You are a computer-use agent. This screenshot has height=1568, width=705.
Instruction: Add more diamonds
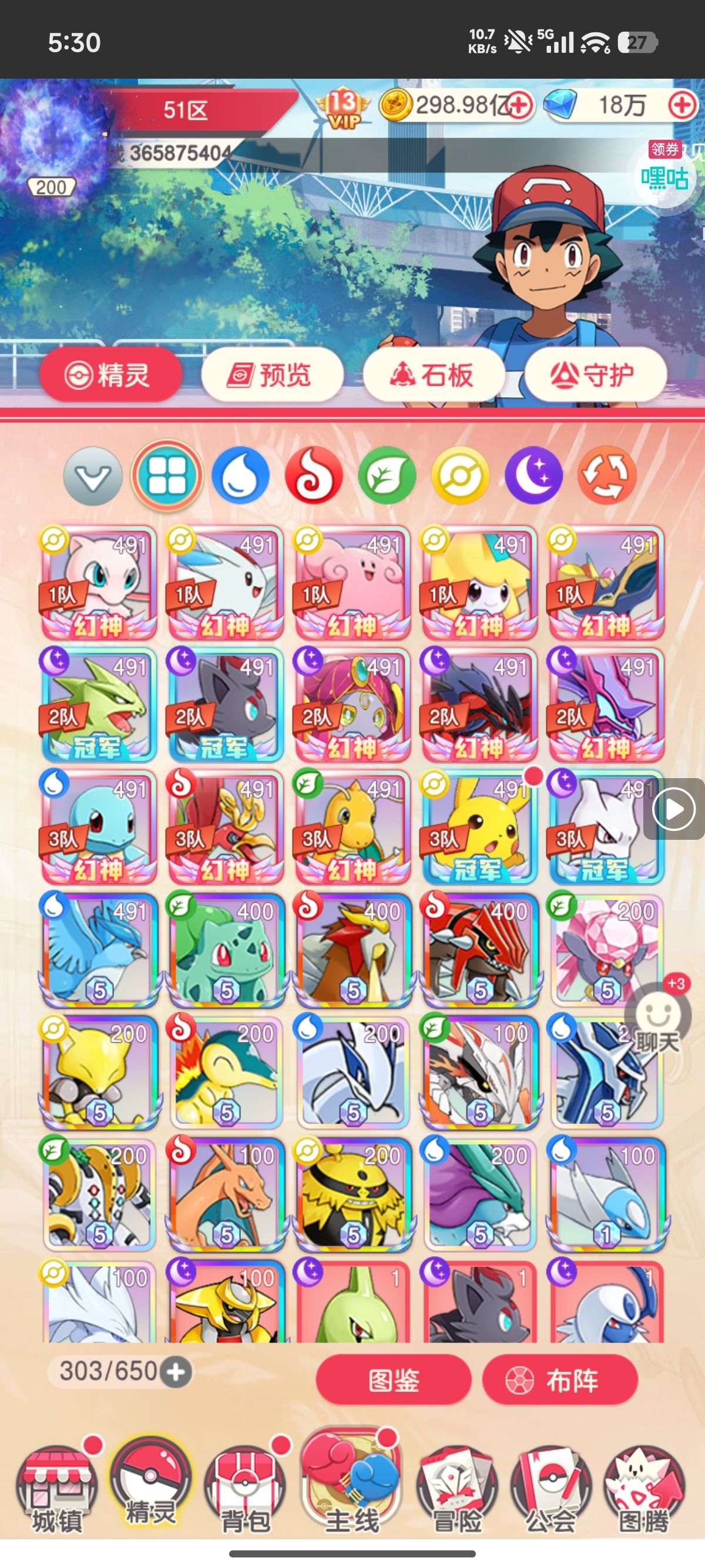coord(682,105)
